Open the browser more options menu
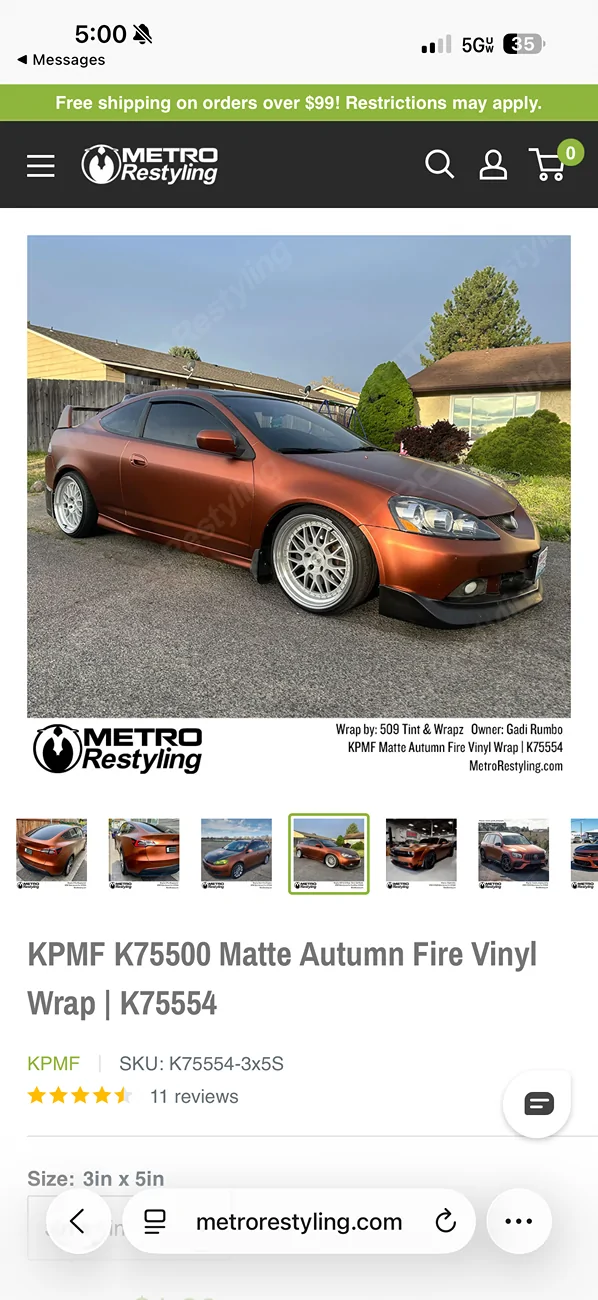Viewport: 598px width, 1300px height. point(519,1221)
